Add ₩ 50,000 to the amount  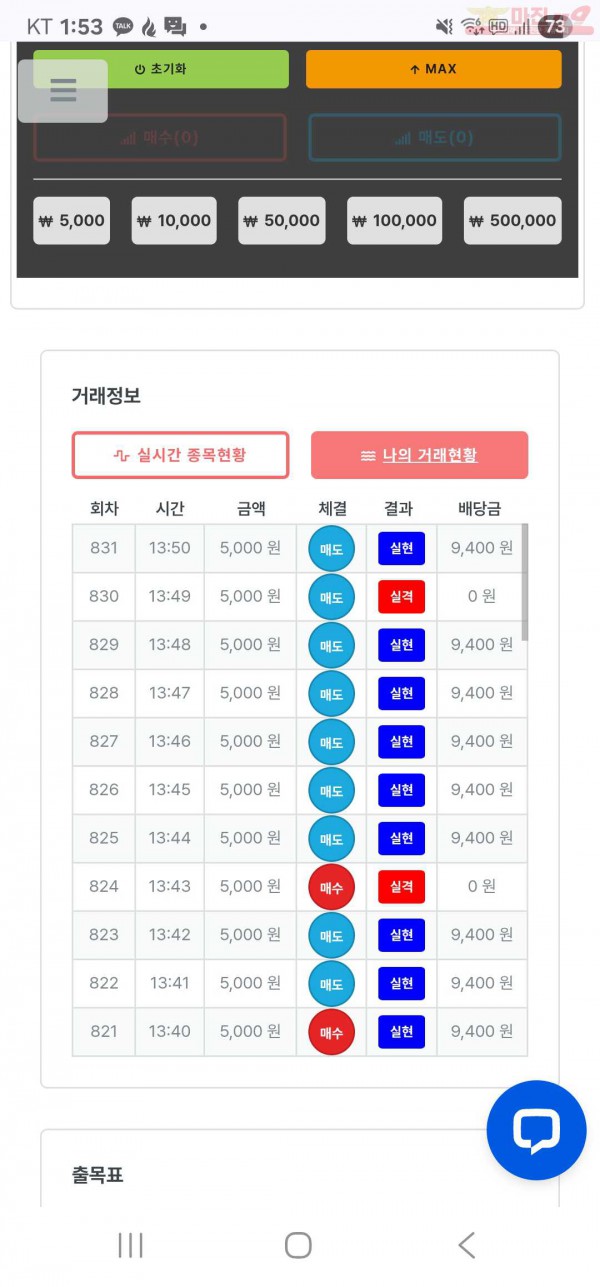coord(282,221)
